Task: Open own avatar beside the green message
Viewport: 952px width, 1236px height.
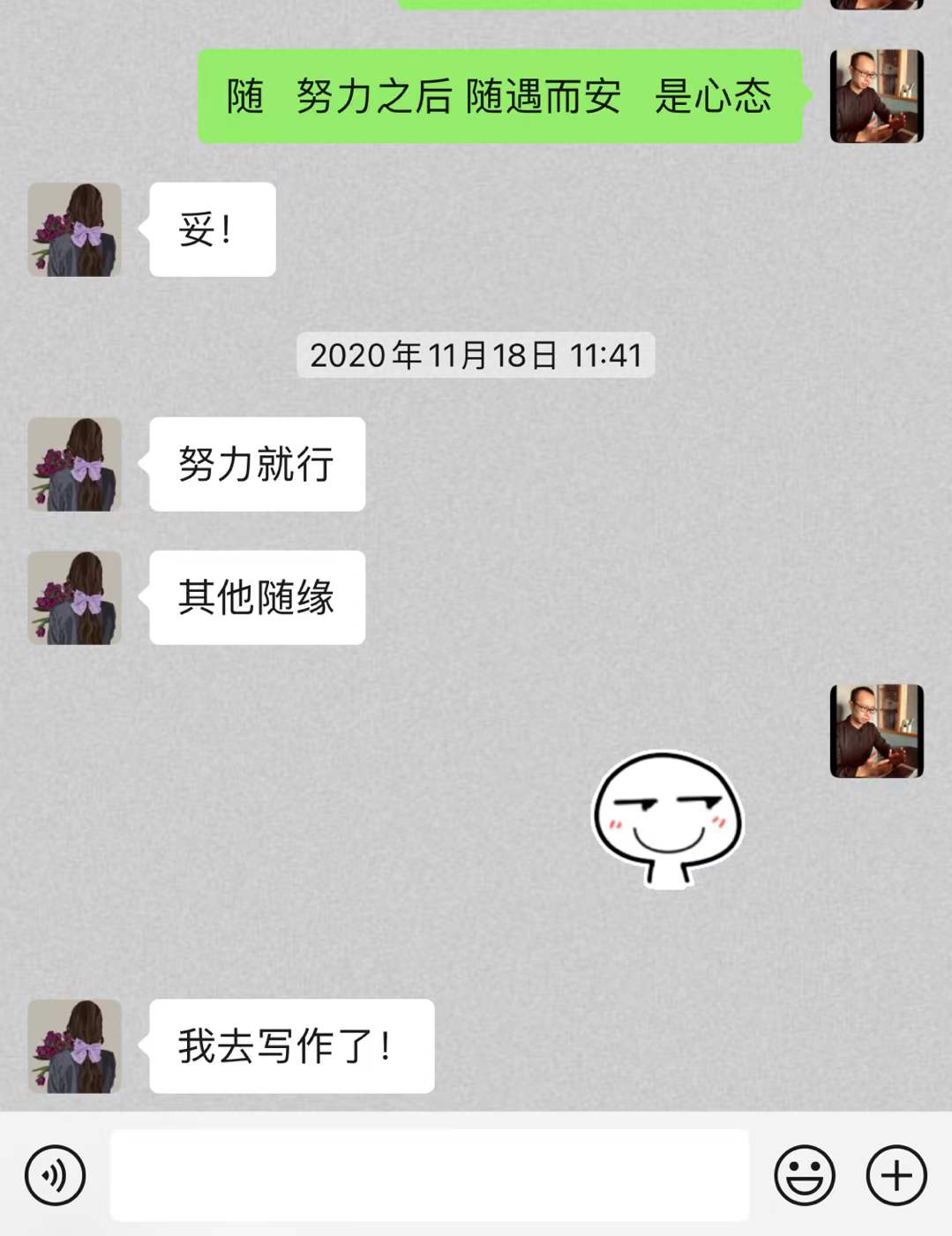Action: (x=876, y=96)
